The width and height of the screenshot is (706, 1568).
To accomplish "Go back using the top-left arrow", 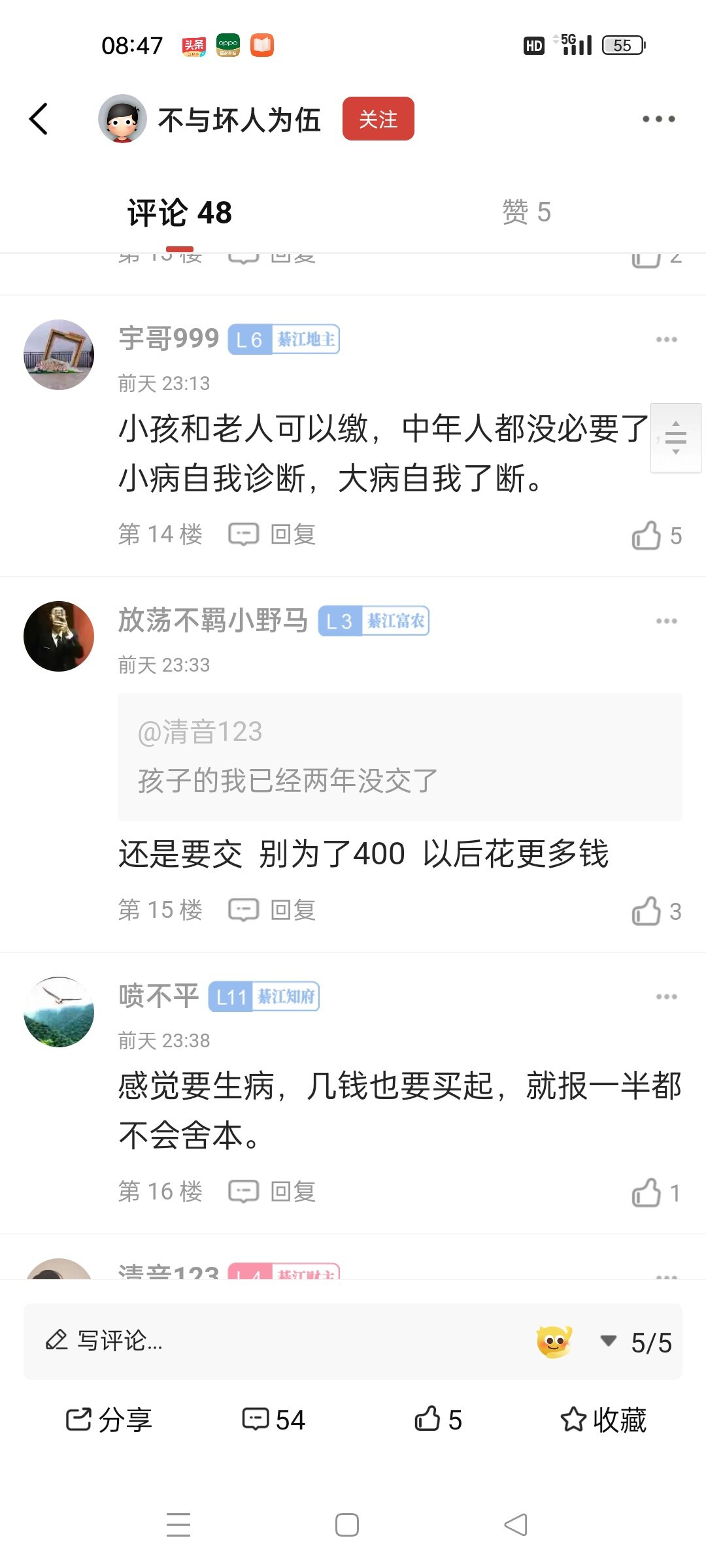I will [x=39, y=119].
